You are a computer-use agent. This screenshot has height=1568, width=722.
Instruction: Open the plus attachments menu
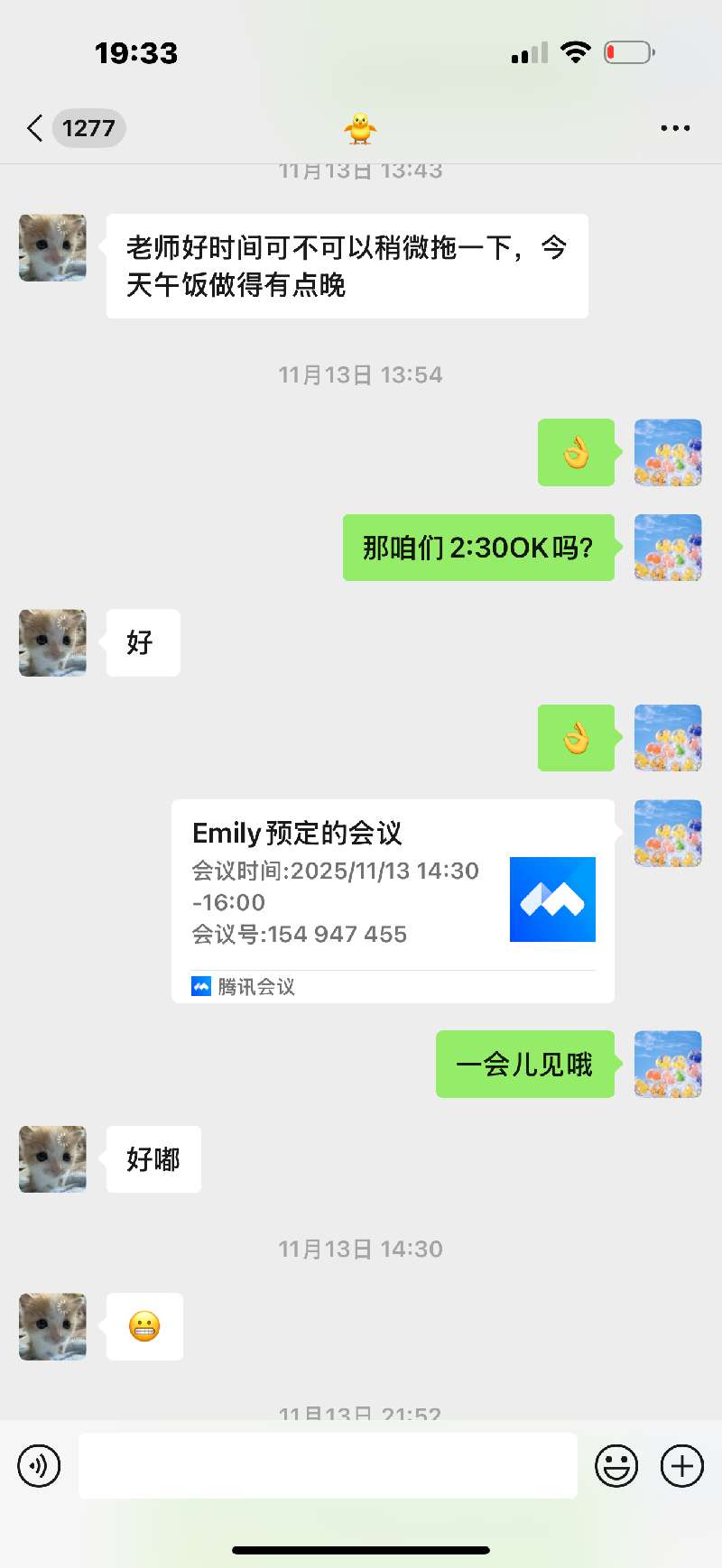click(682, 1466)
